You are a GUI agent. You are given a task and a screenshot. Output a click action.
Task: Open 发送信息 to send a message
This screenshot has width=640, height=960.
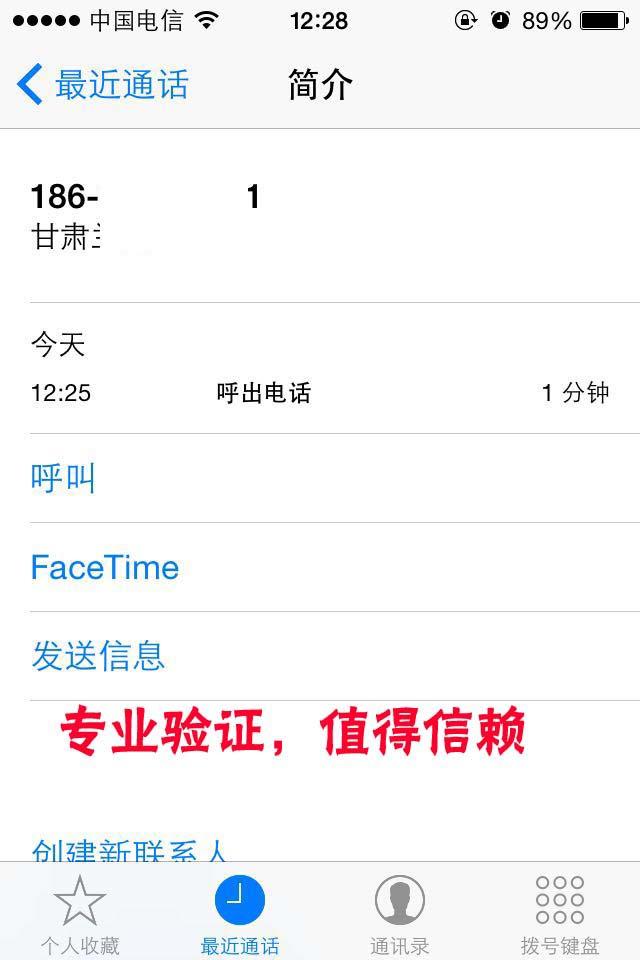point(98,656)
